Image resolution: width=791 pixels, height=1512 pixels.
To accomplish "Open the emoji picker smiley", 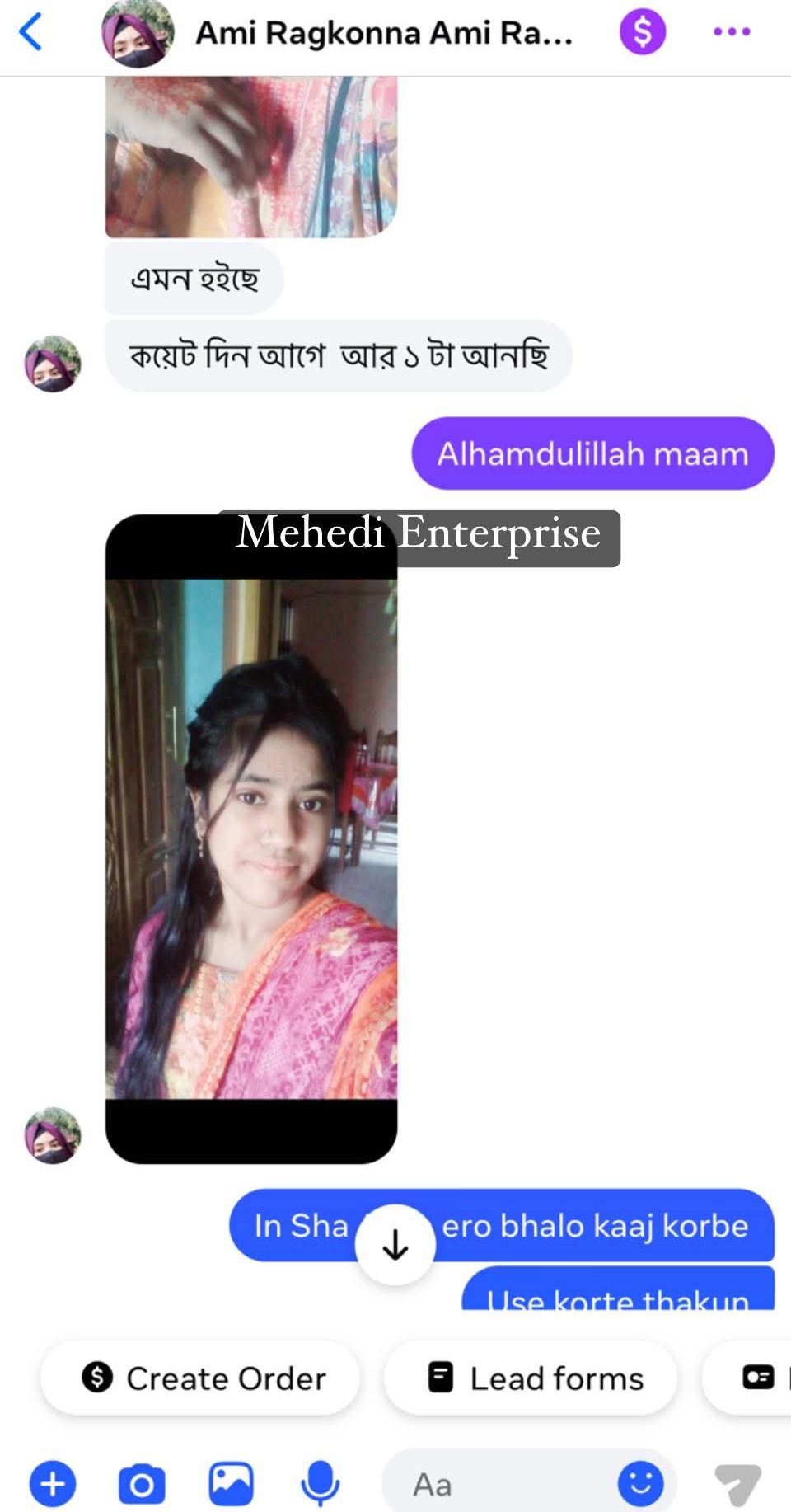I will coord(640,1484).
